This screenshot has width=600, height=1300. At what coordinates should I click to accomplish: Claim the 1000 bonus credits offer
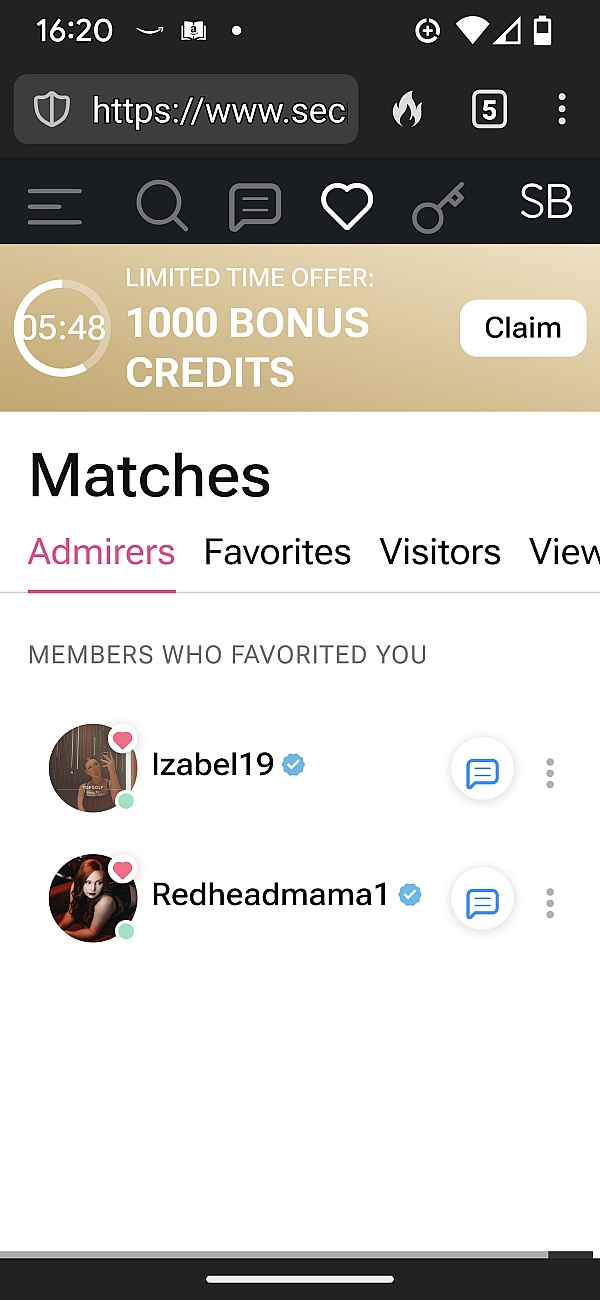pyautogui.click(x=523, y=328)
